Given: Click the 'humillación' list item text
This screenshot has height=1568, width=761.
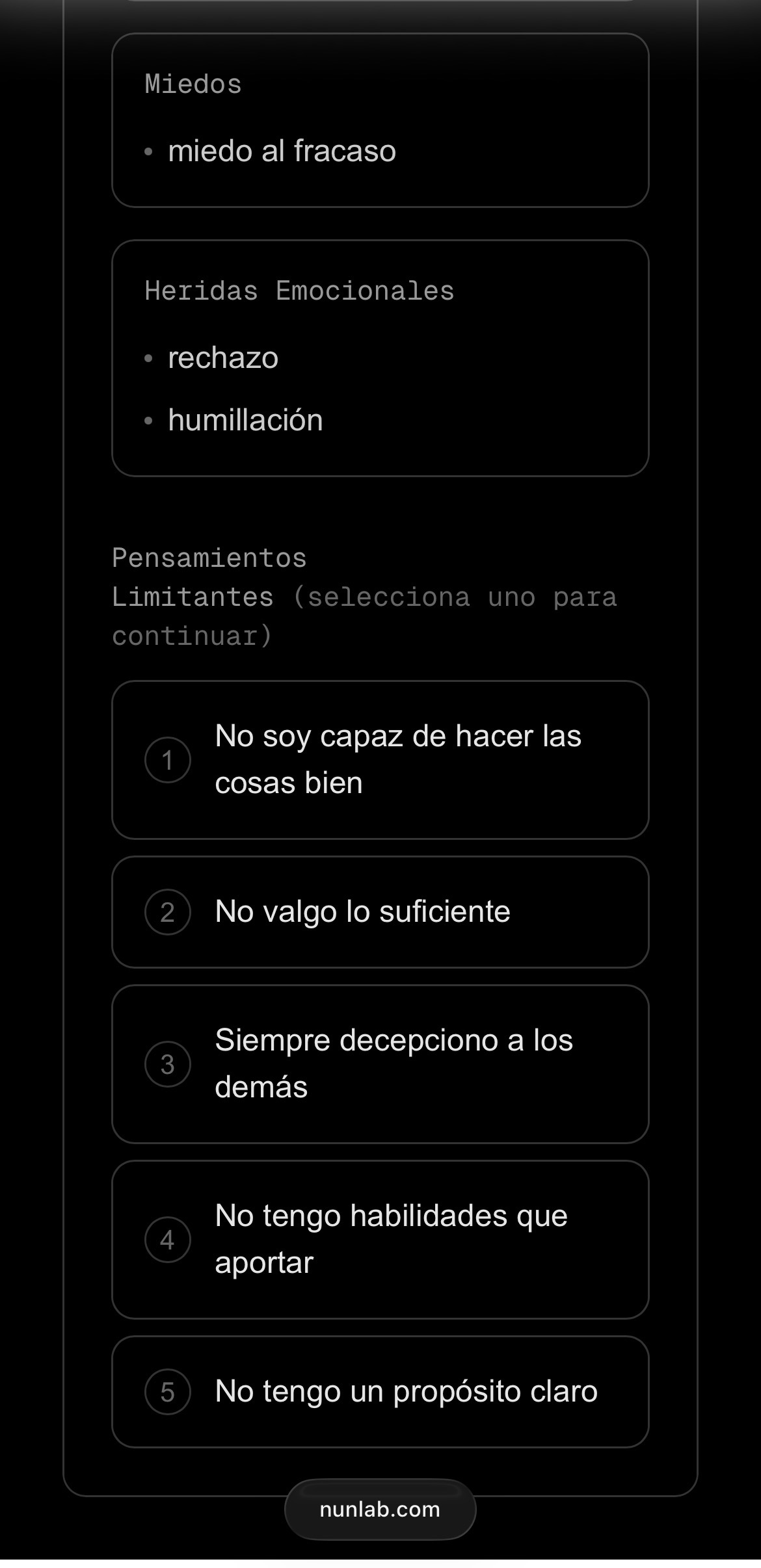Looking at the screenshot, I should 245,421.
